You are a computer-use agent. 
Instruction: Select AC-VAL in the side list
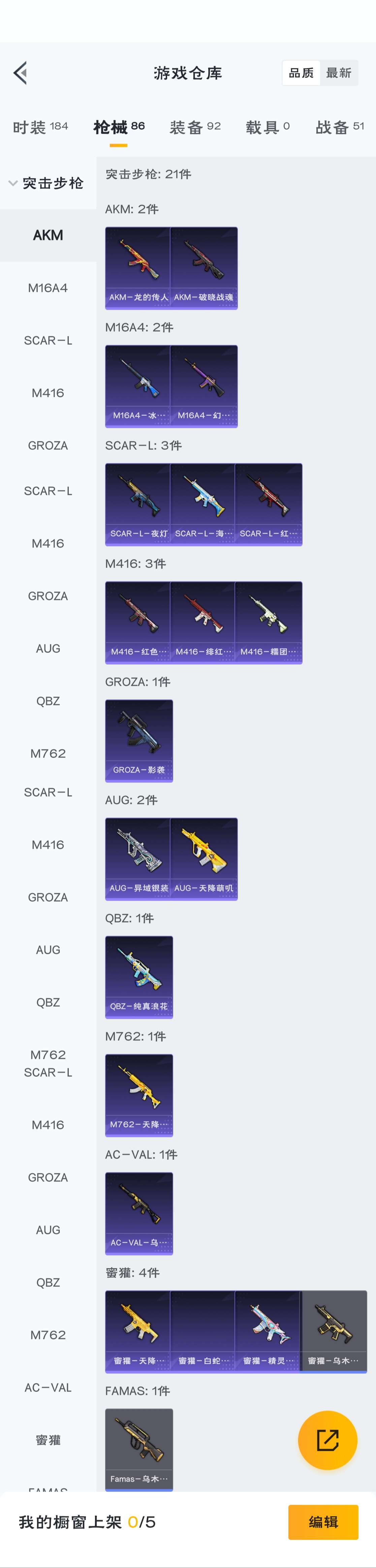pyautogui.click(x=48, y=1387)
